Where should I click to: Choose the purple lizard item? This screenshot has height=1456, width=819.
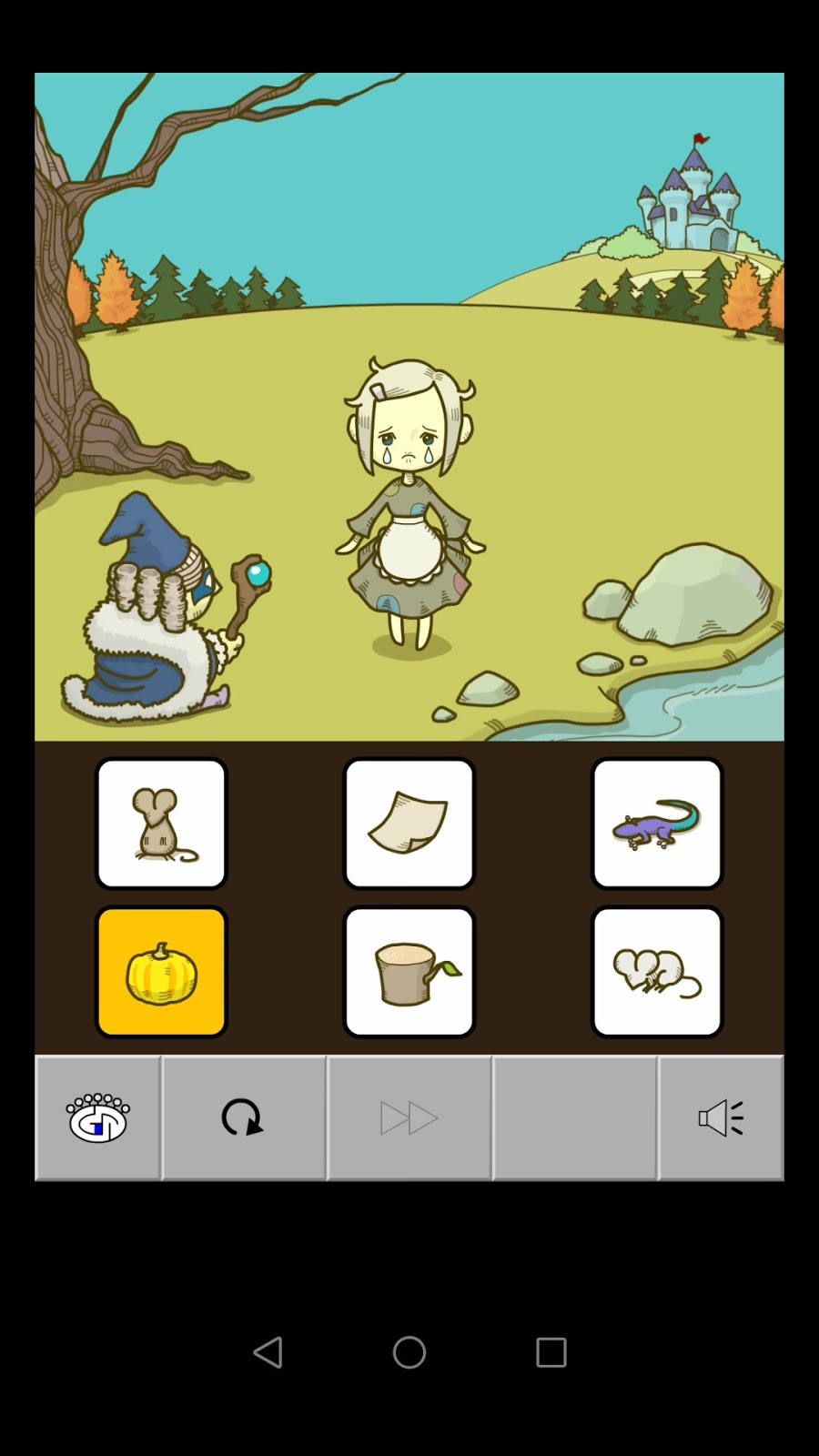tap(657, 824)
